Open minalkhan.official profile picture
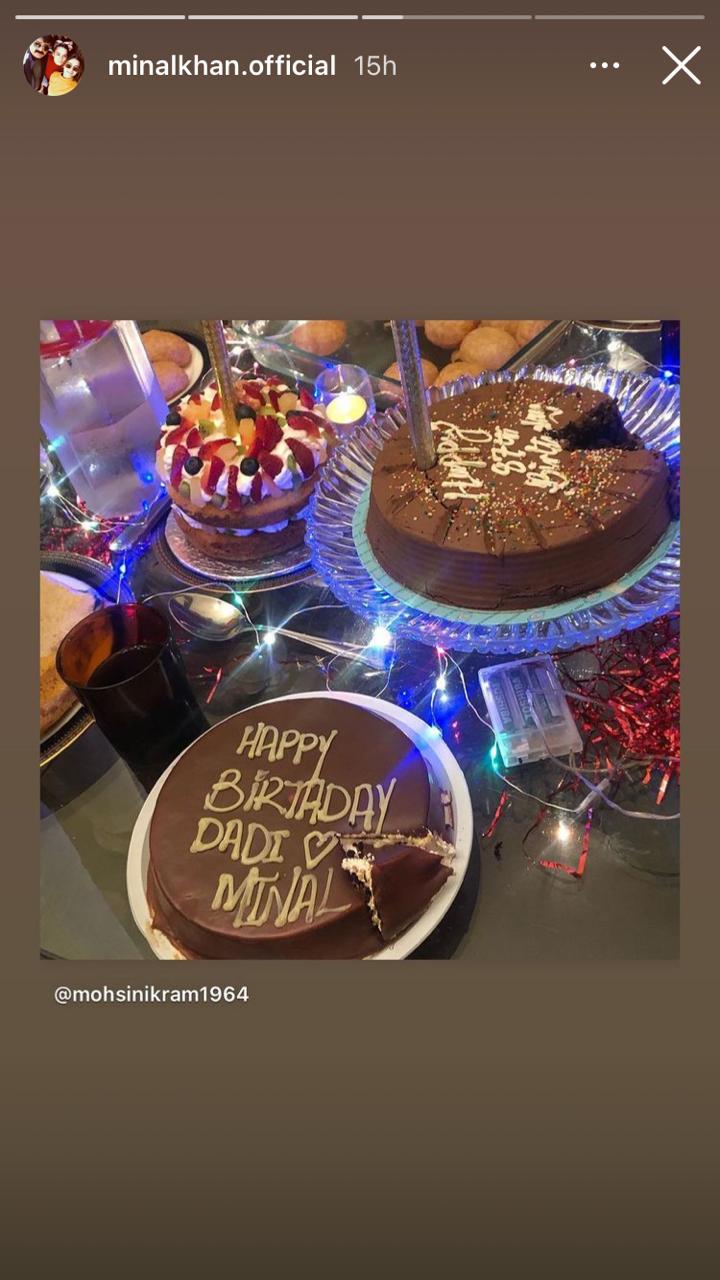The width and height of the screenshot is (720, 1280). 53,66
